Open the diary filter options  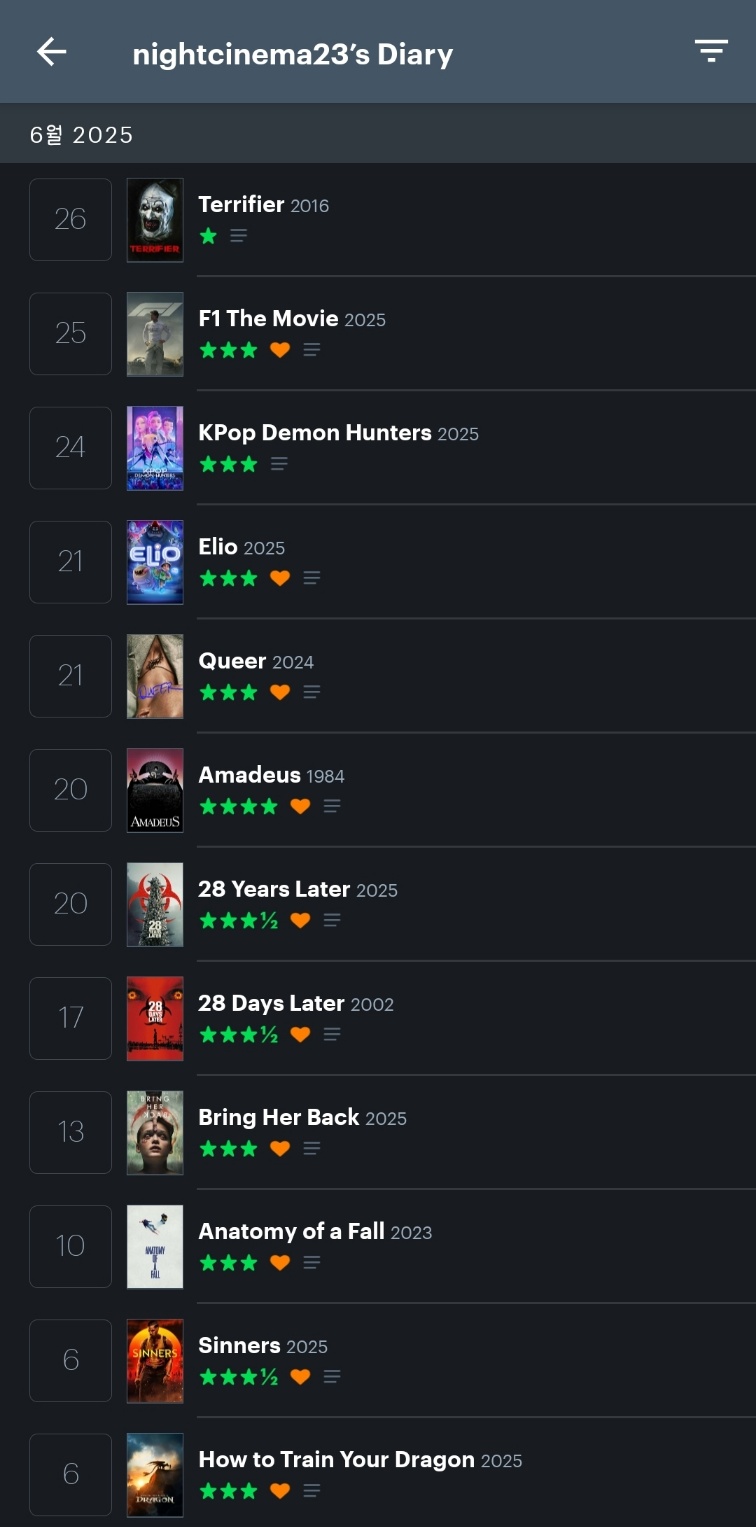pos(711,51)
